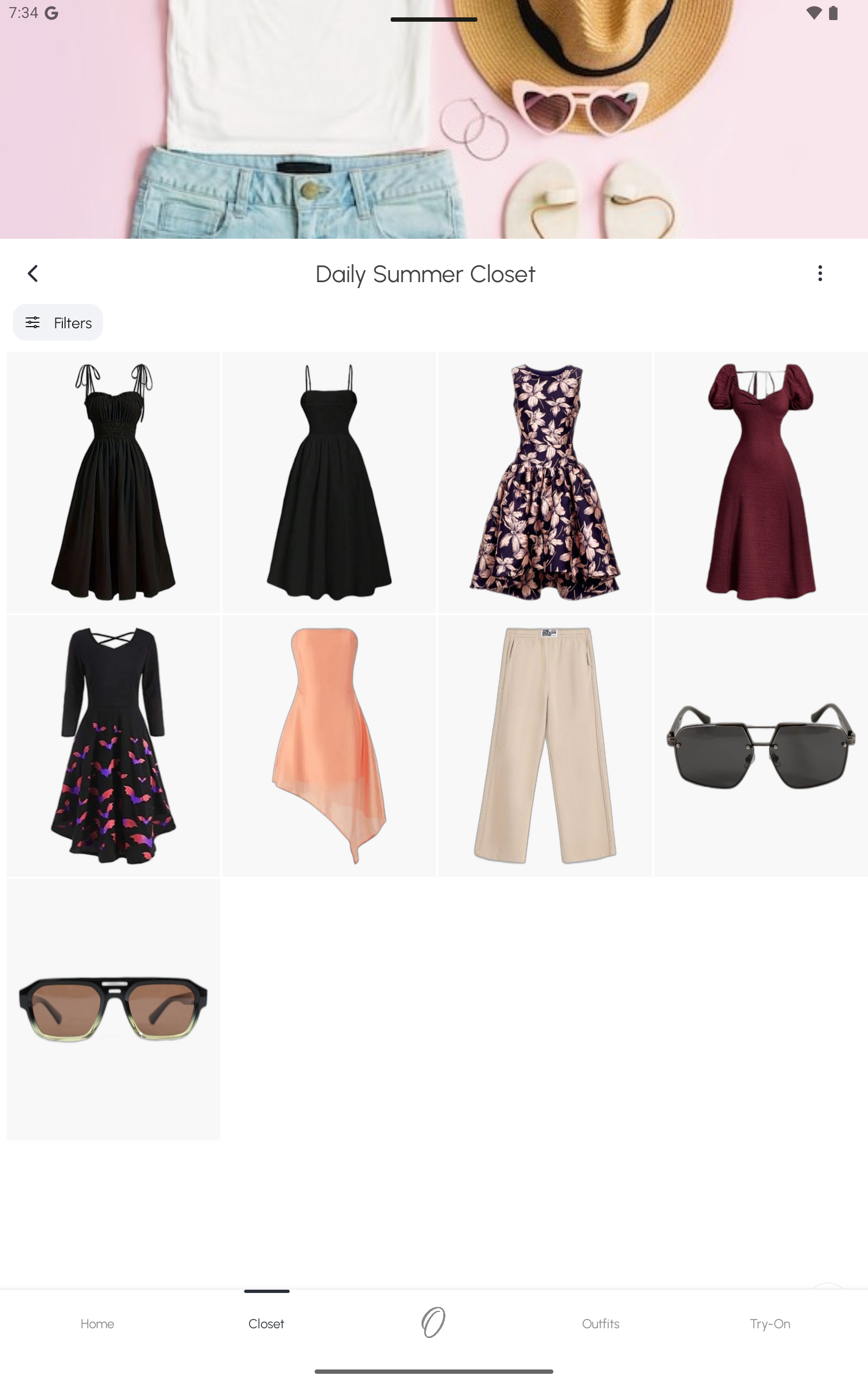Switch to the Home tab
The width and height of the screenshot is (868, 1389).
[x=97, y=1323]
